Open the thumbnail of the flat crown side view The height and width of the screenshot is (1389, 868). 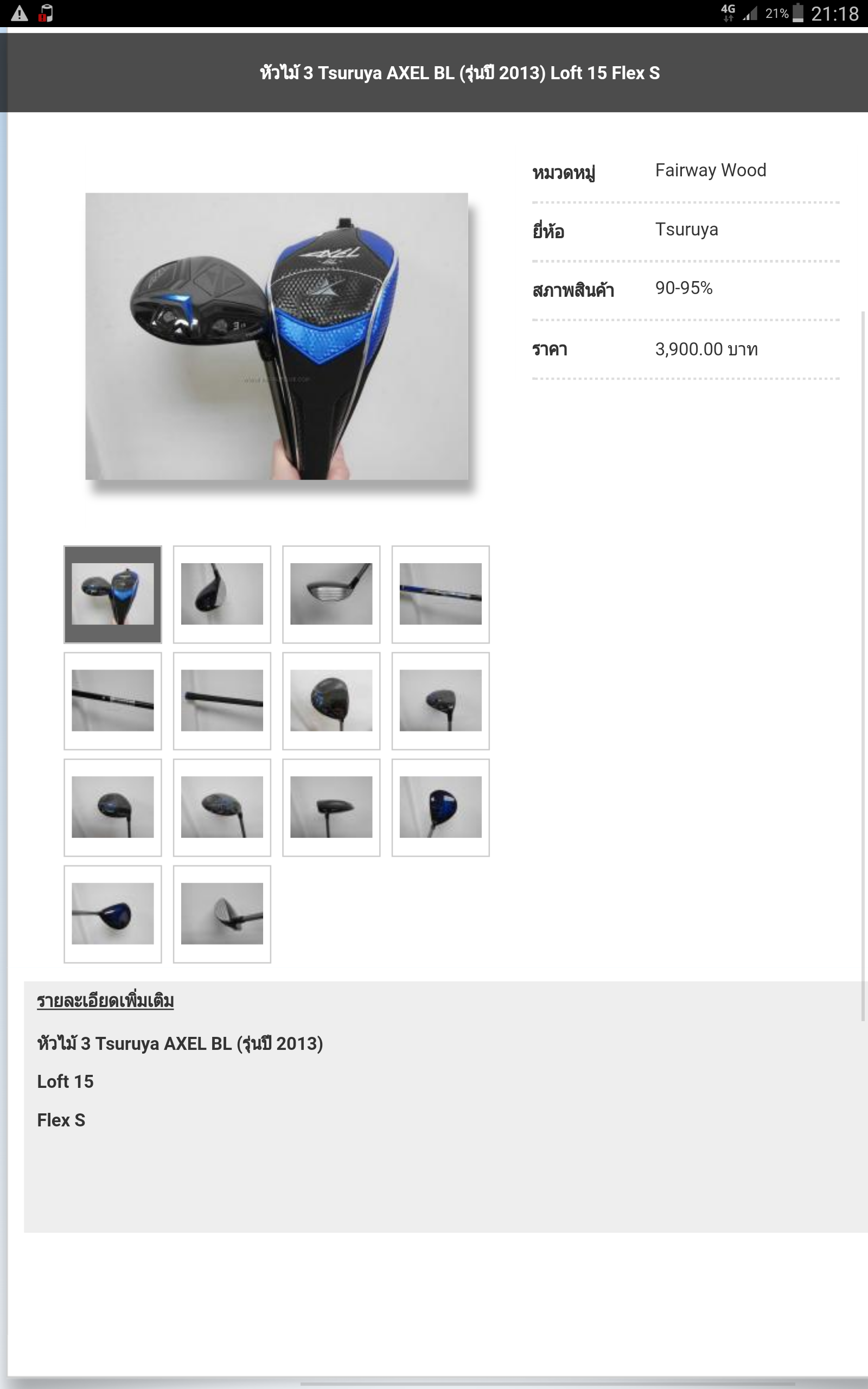331,807
